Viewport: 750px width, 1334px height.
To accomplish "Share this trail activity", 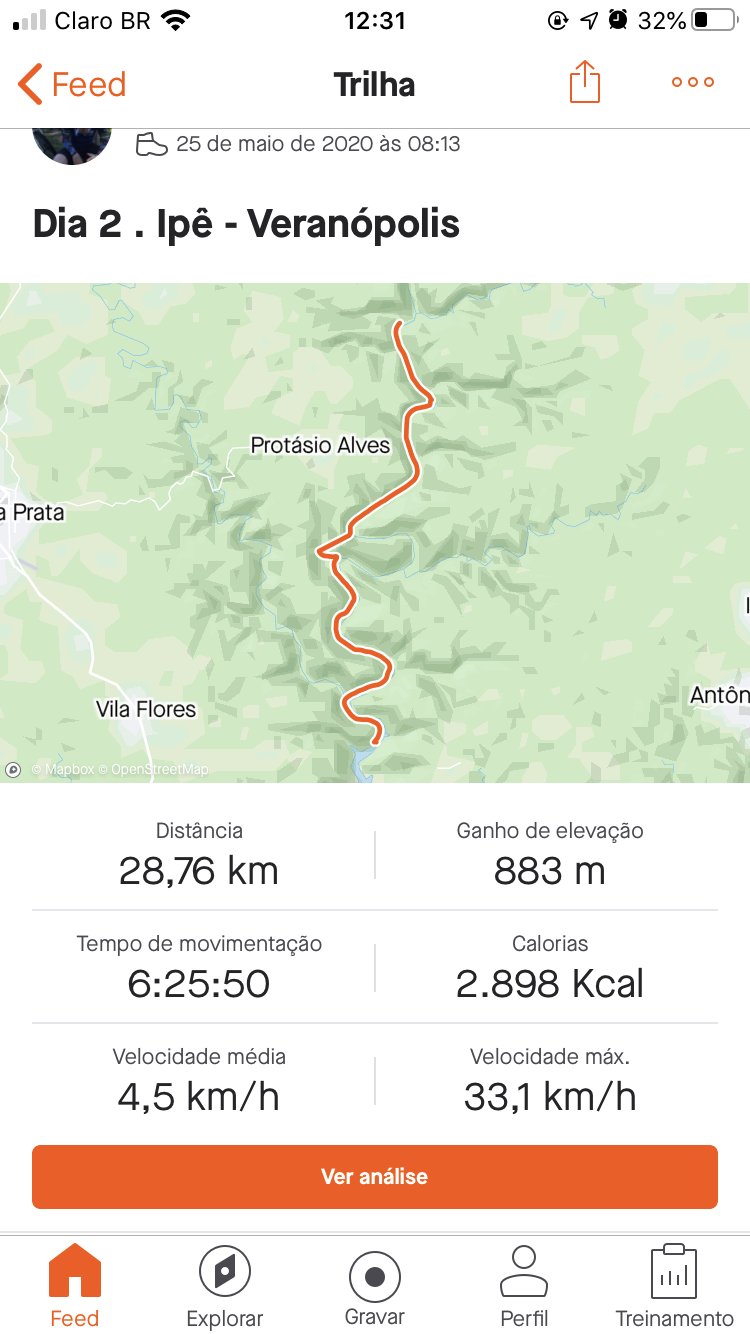I will point(585,83).
